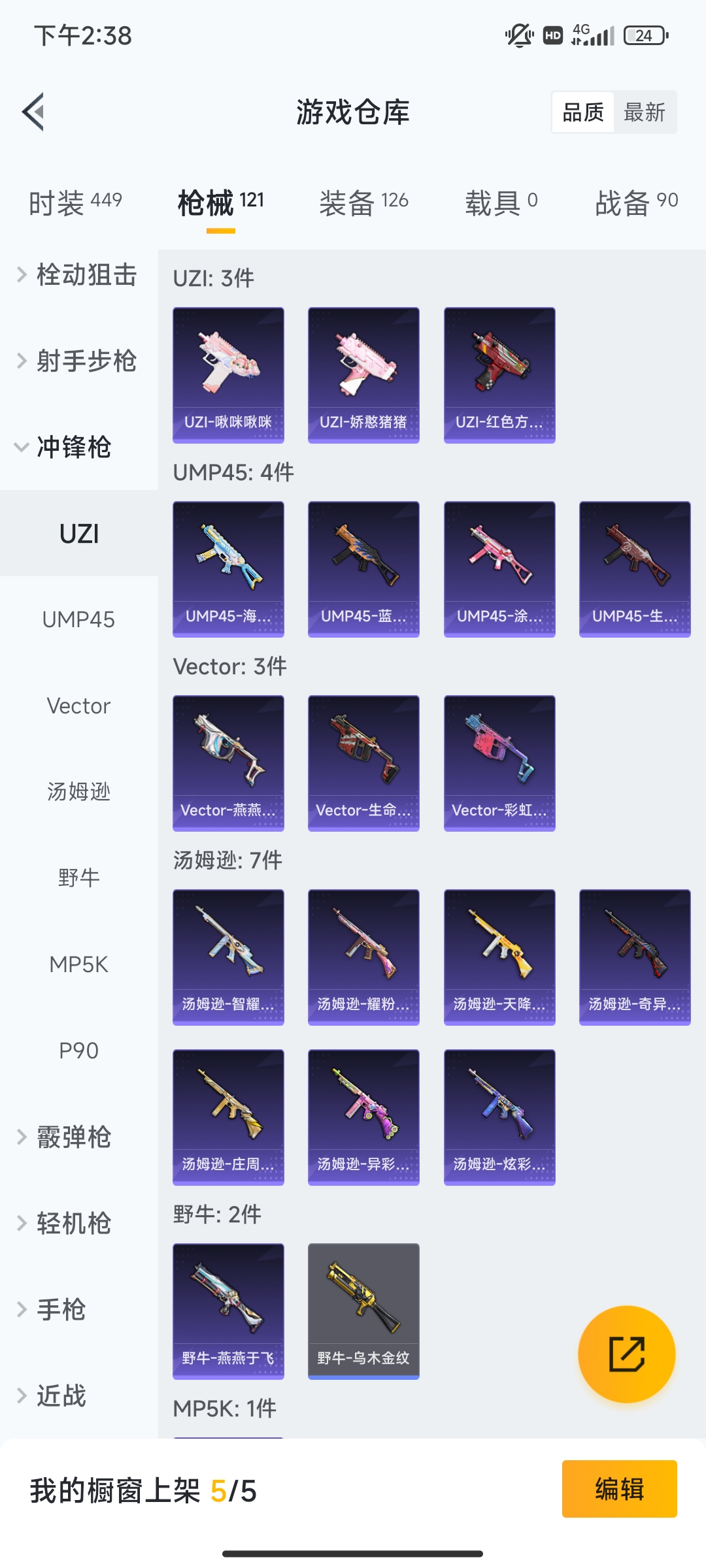Expand the 栓动狙击 category
The width and height of the screenshot is (706, 1568).
tap(78, 275)
